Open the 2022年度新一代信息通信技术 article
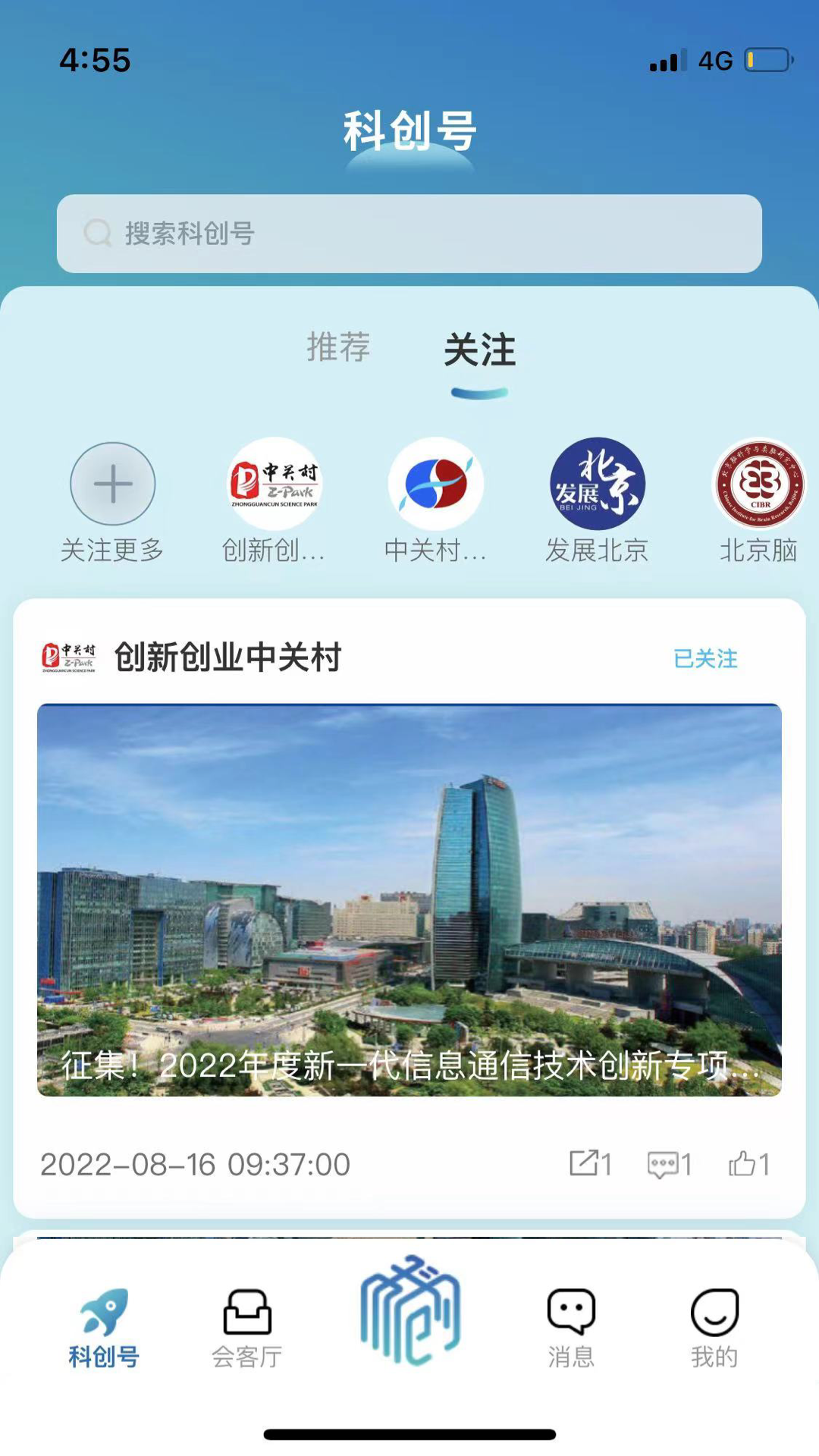The width and height of the screenshot is (819, 1456). pos(409,899)
